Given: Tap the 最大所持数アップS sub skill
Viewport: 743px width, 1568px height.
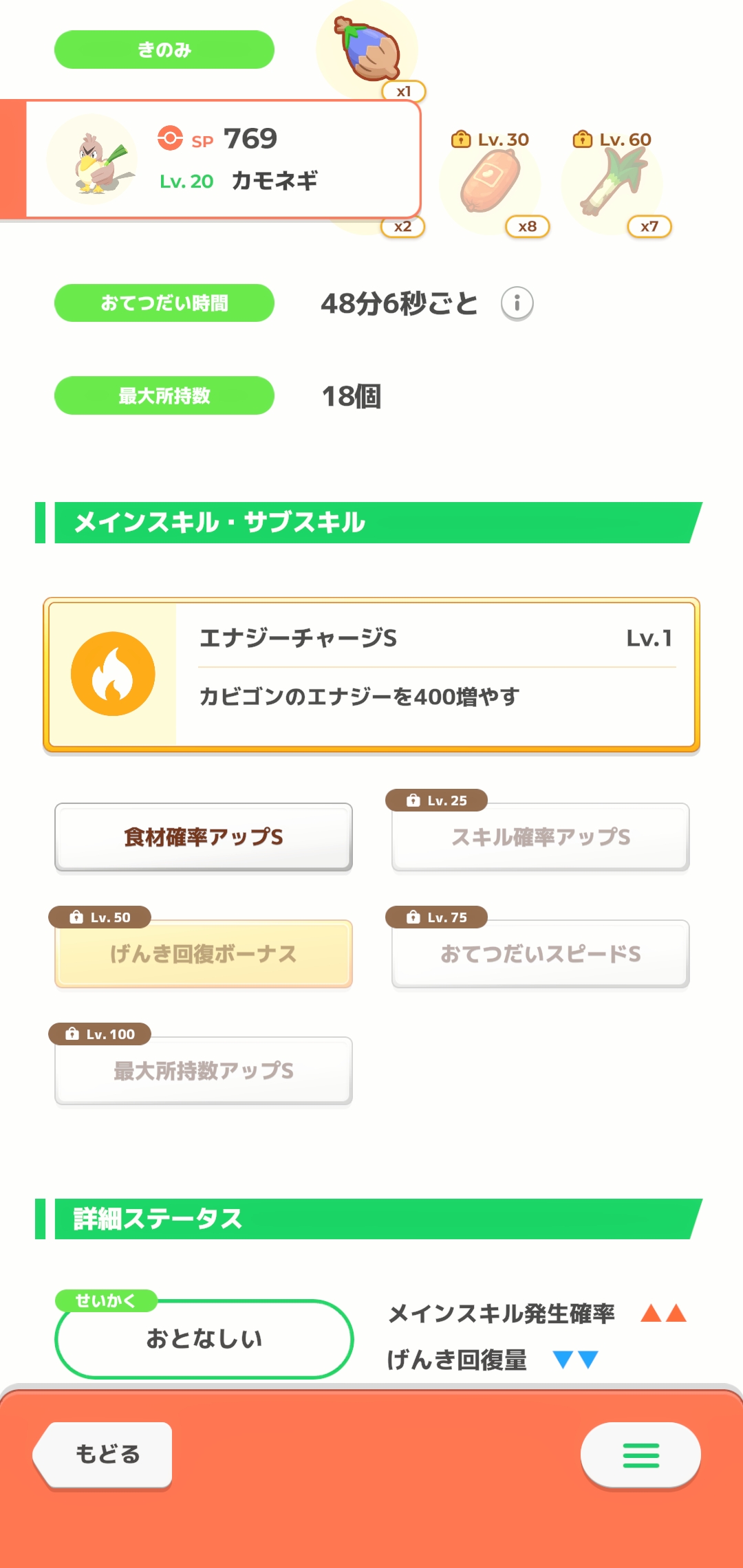Looking at the screenshot, I should coord(204,1071).
